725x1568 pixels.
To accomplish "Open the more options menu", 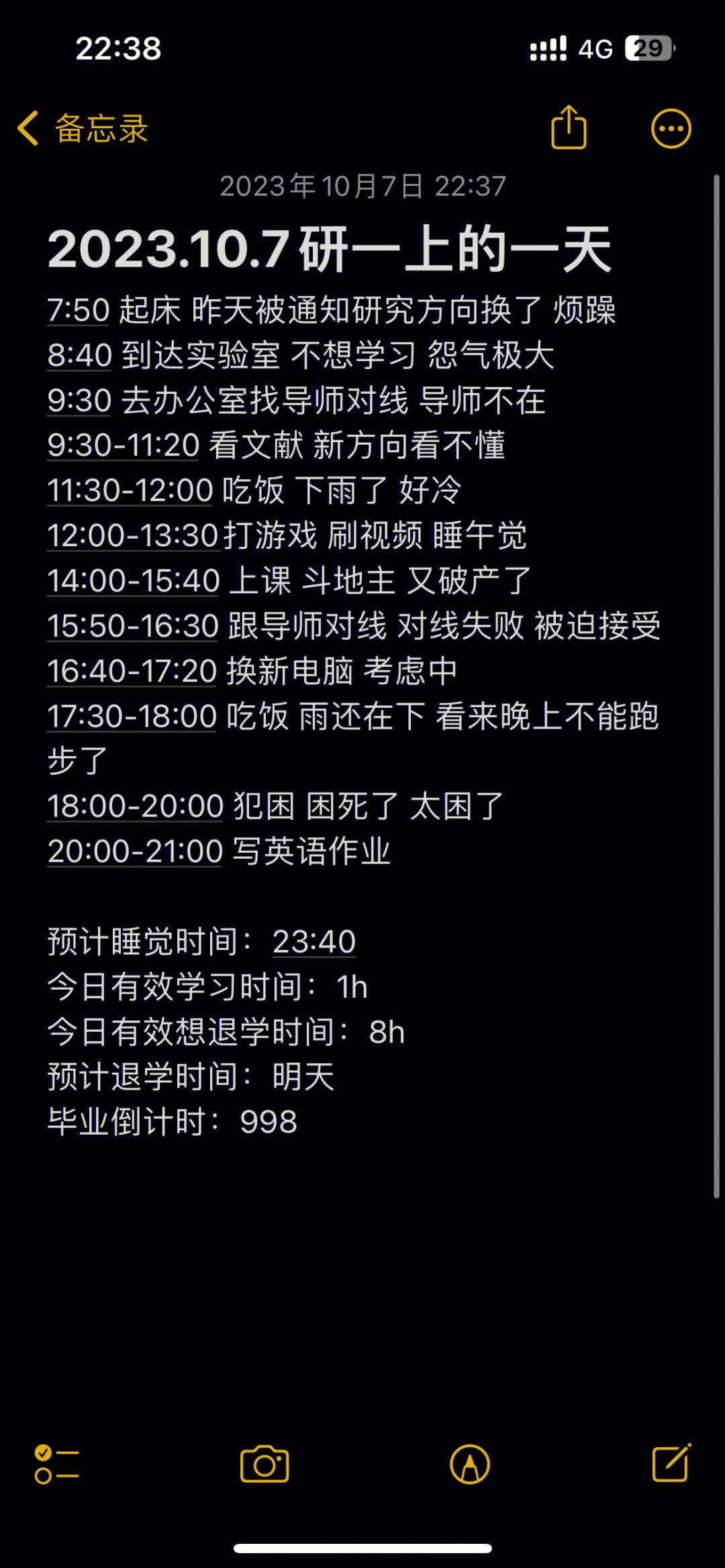I will coord(671,128).
